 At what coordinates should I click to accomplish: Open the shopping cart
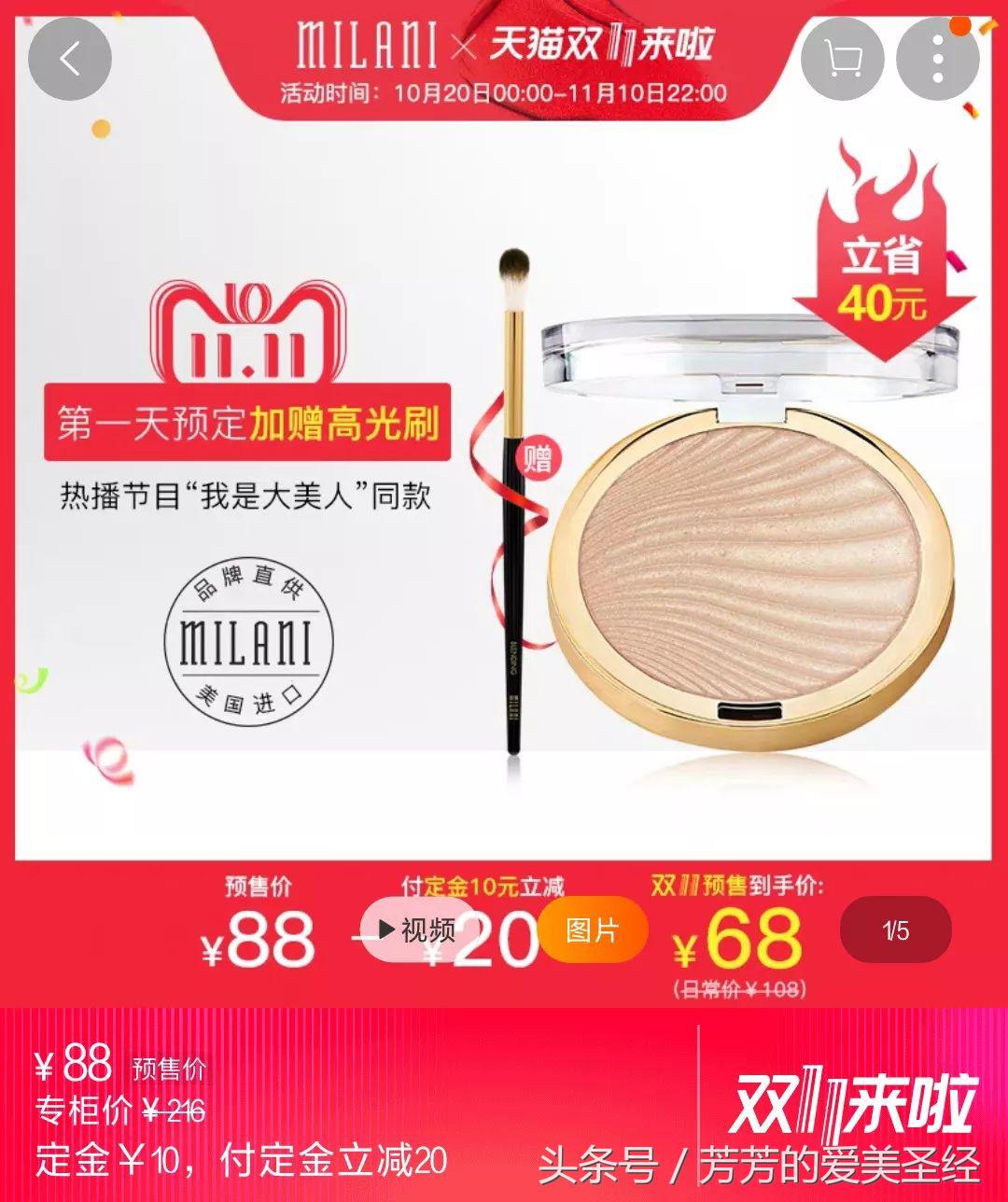[842, 60]
